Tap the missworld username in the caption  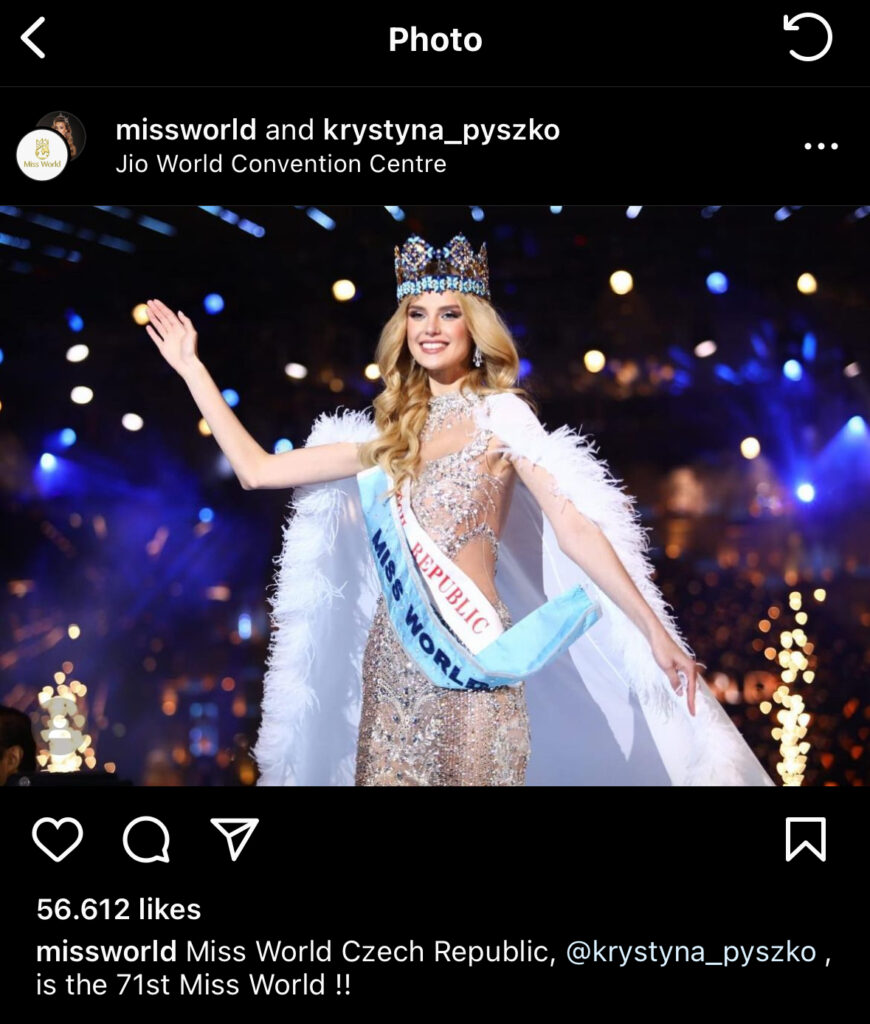[106, 951]
